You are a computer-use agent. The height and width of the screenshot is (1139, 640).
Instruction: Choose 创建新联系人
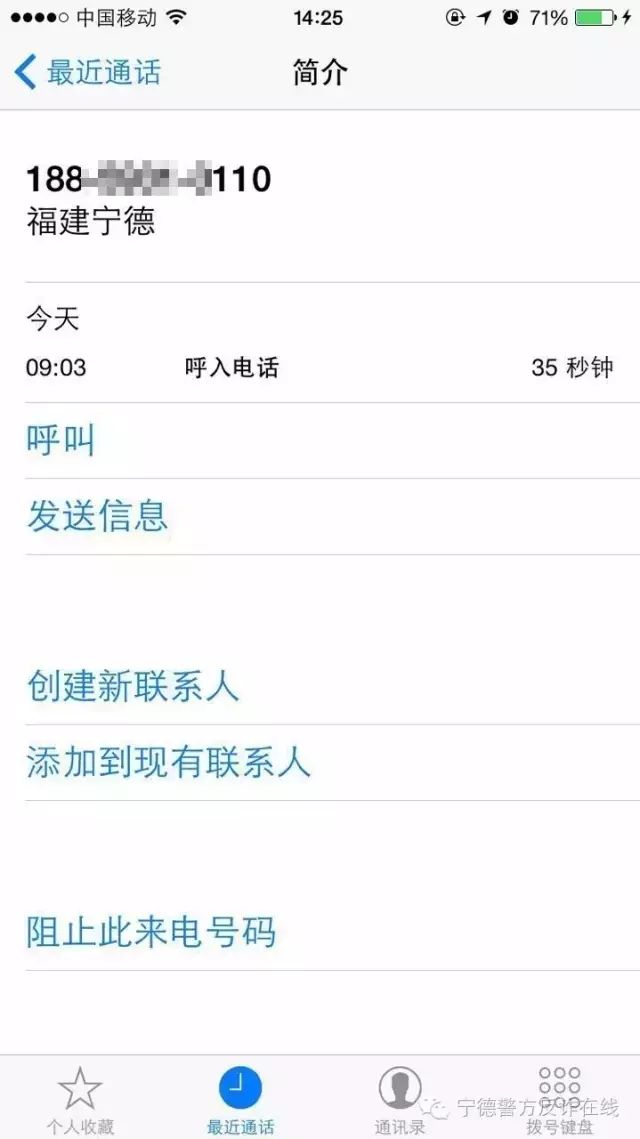[x=133, y=686]
